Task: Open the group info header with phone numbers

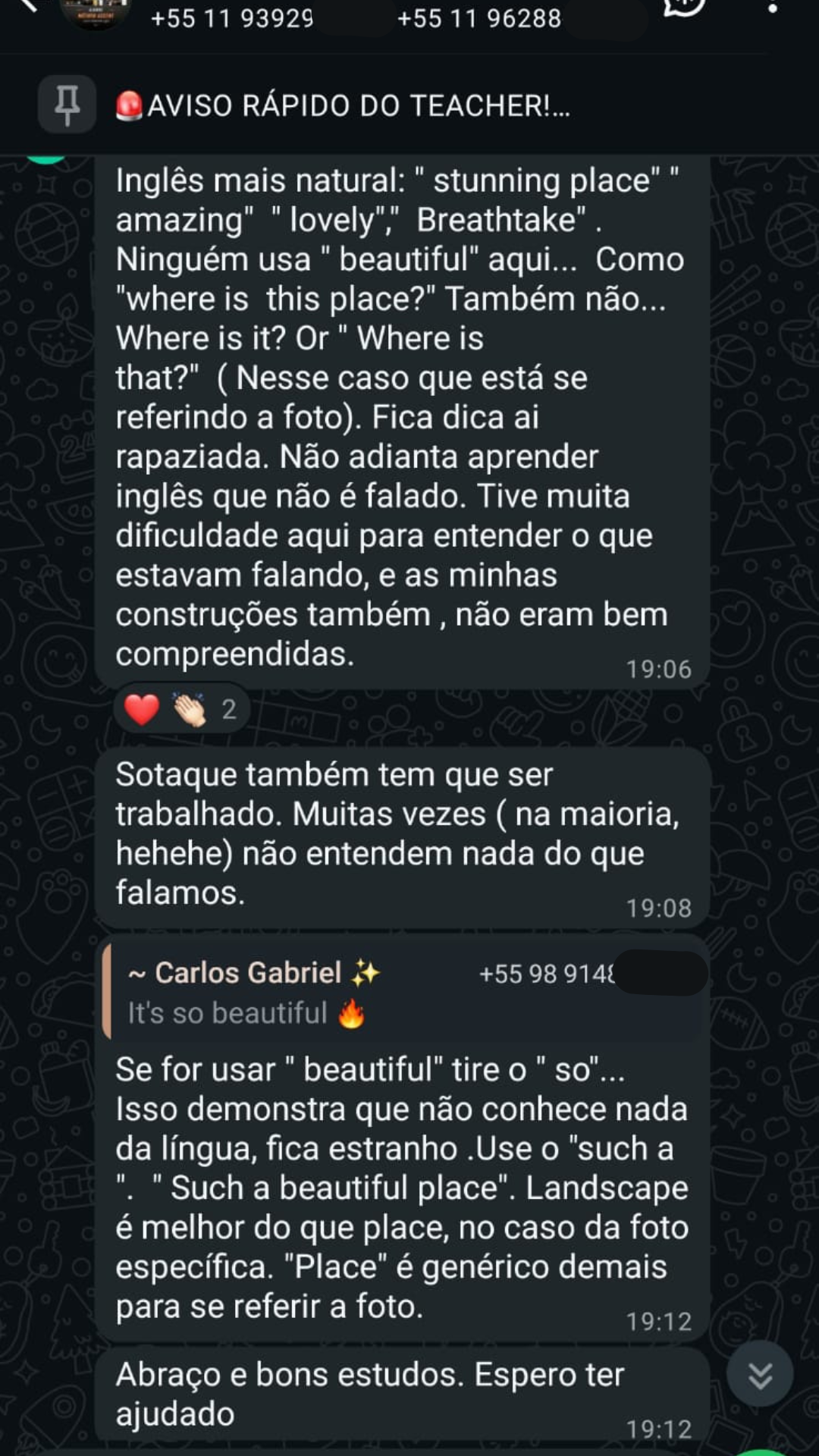Action: tap(356, 17)
